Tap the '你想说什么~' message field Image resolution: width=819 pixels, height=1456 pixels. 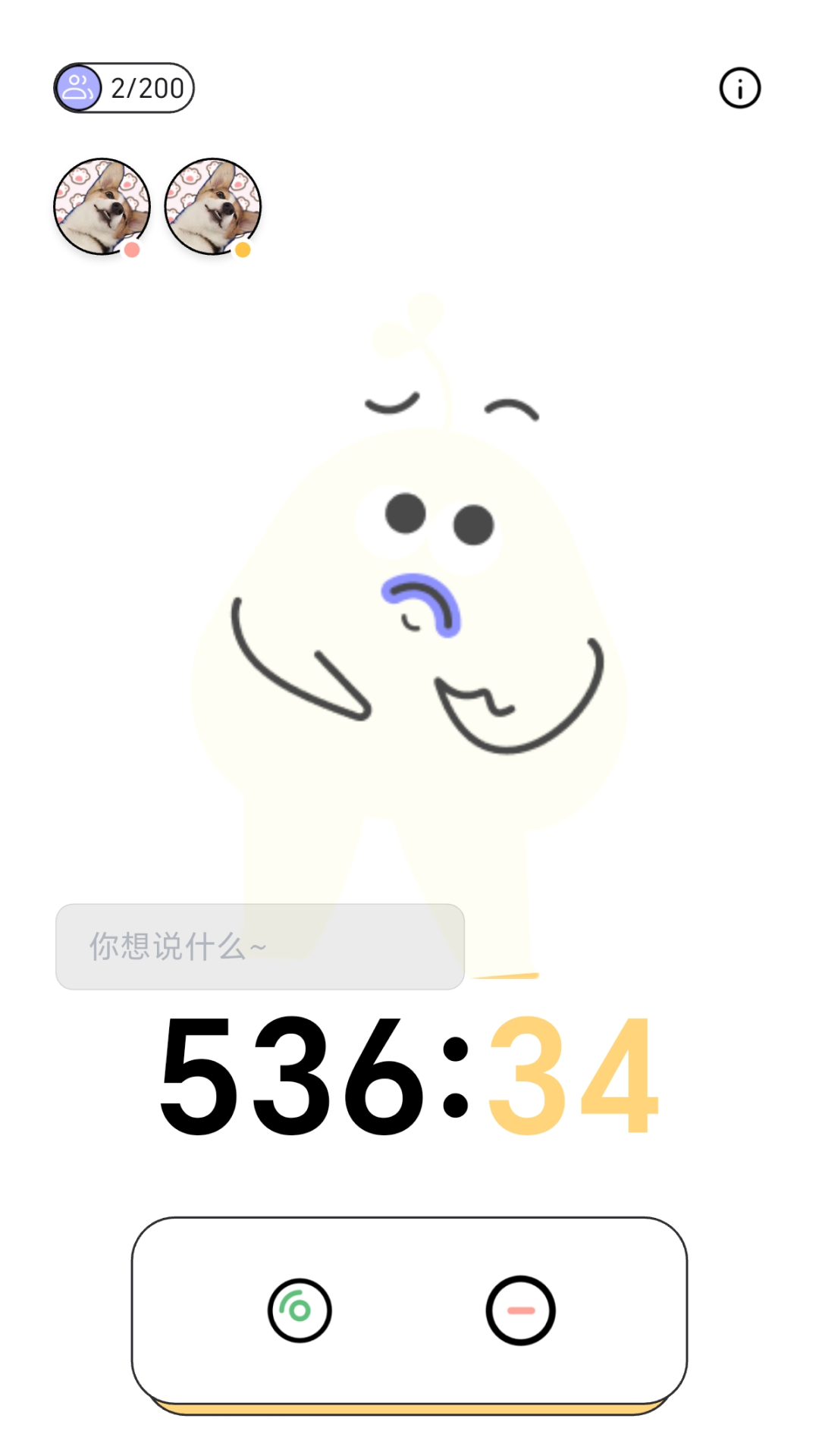pyautogui.click(x=259, y=946)
